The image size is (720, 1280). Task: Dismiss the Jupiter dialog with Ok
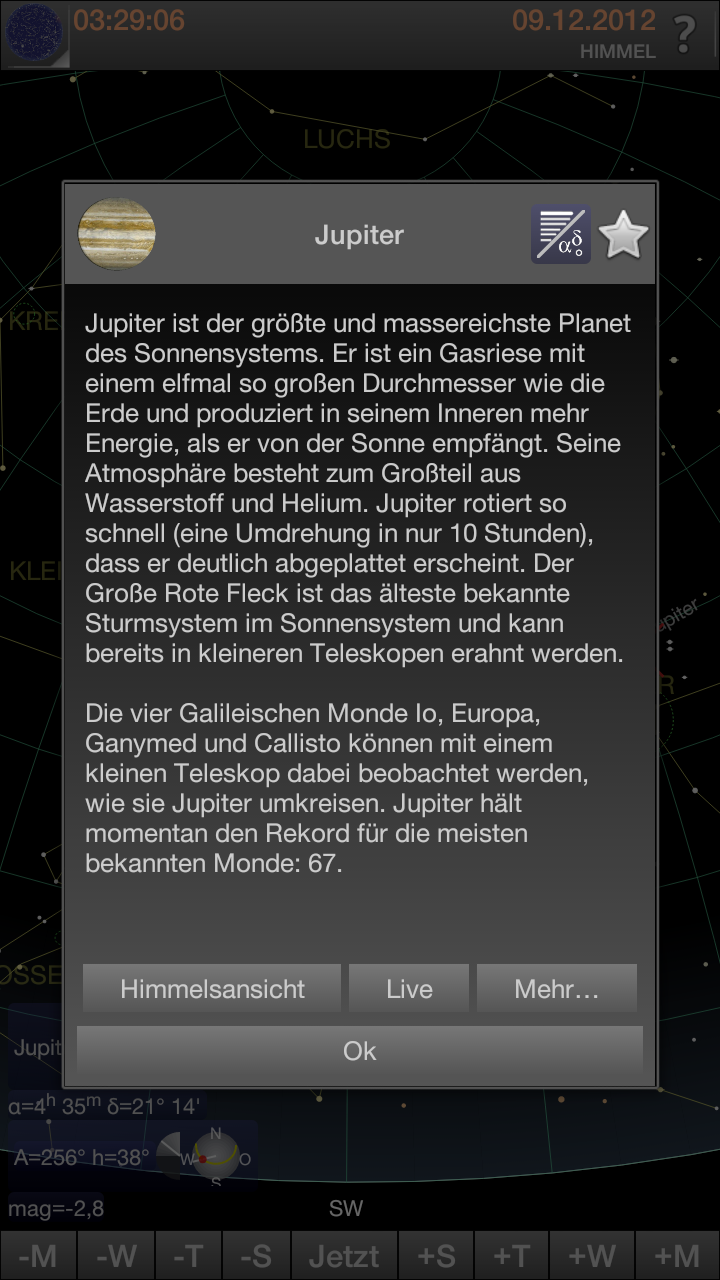point(360,1051)
